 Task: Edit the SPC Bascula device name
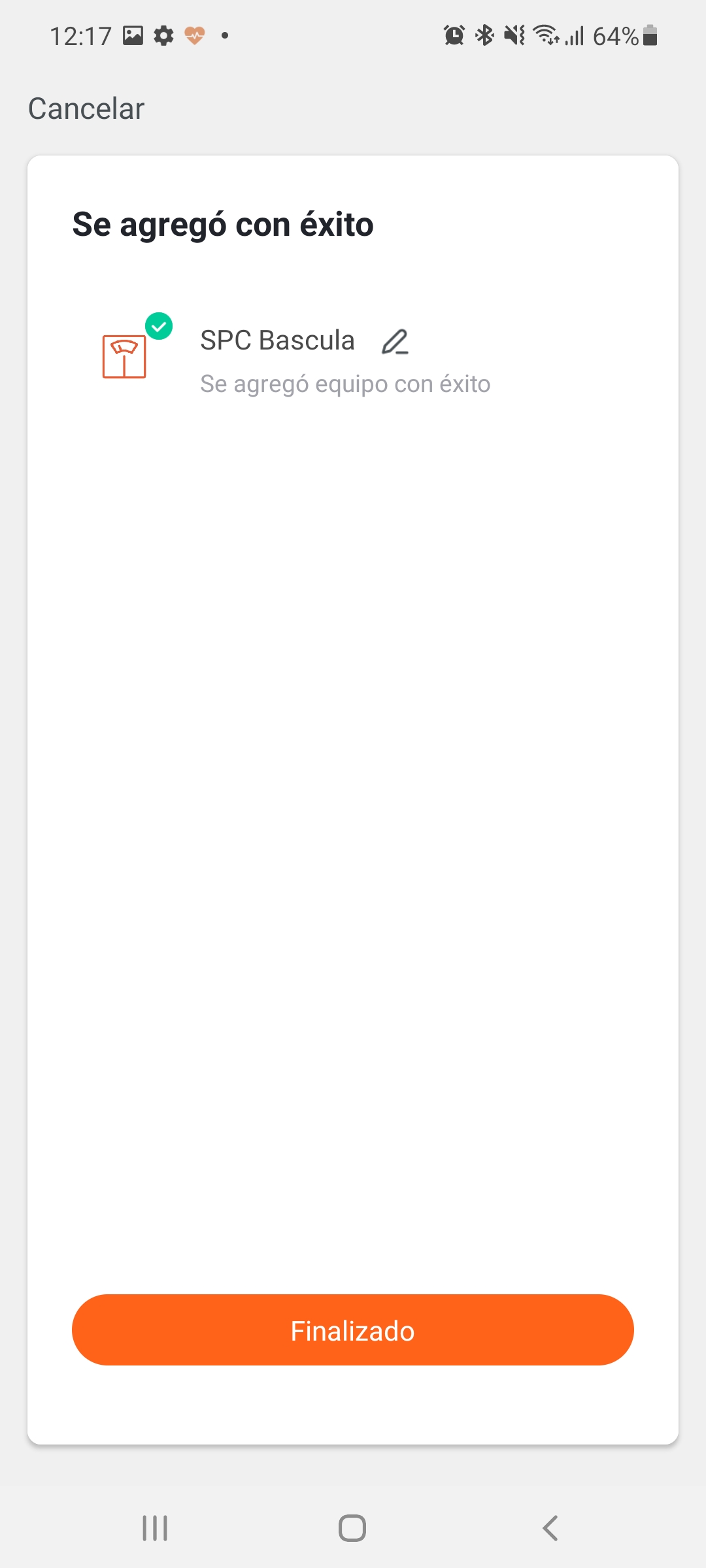pos(395,342)
